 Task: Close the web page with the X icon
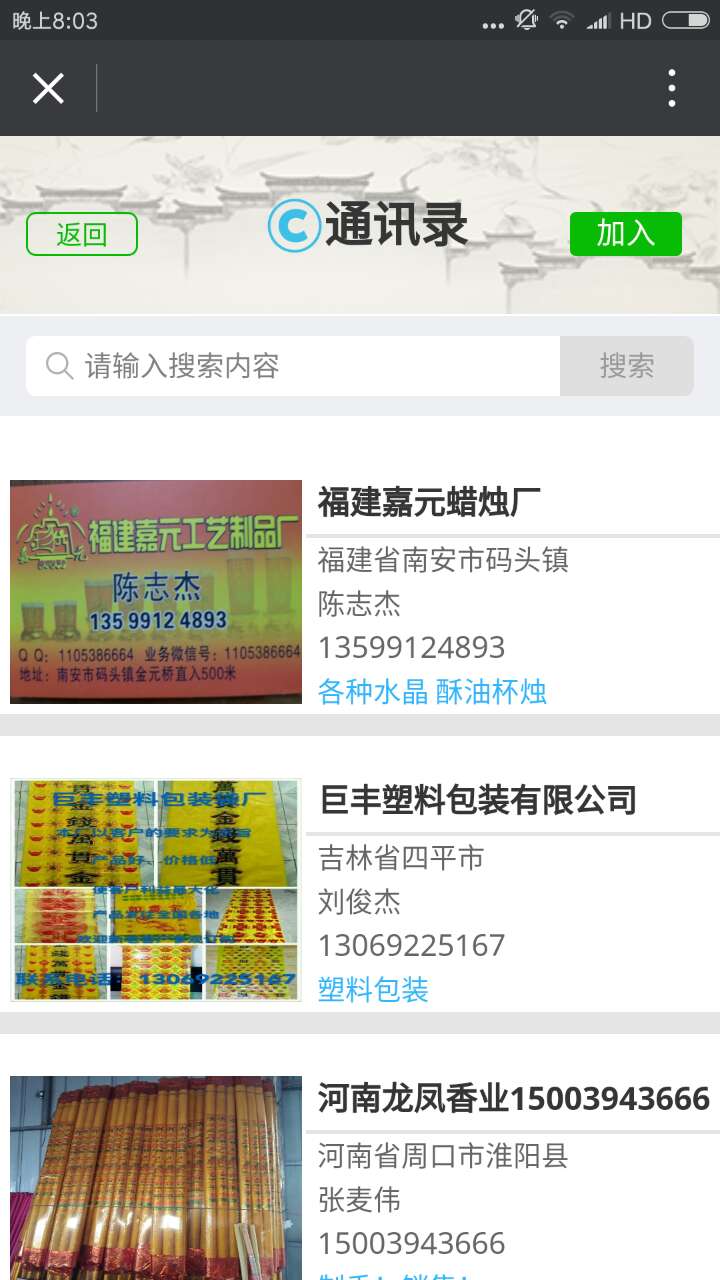(x=48, y=89)
